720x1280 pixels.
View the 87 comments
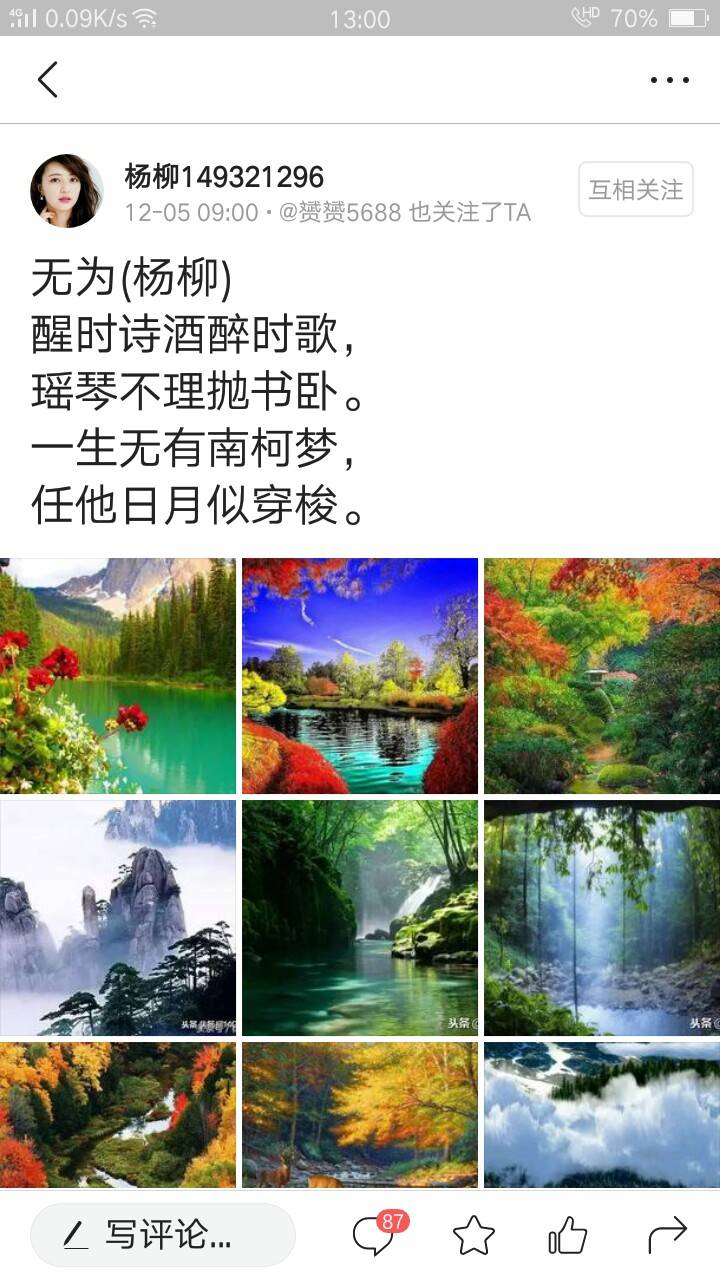click(x=375, y=1235)
